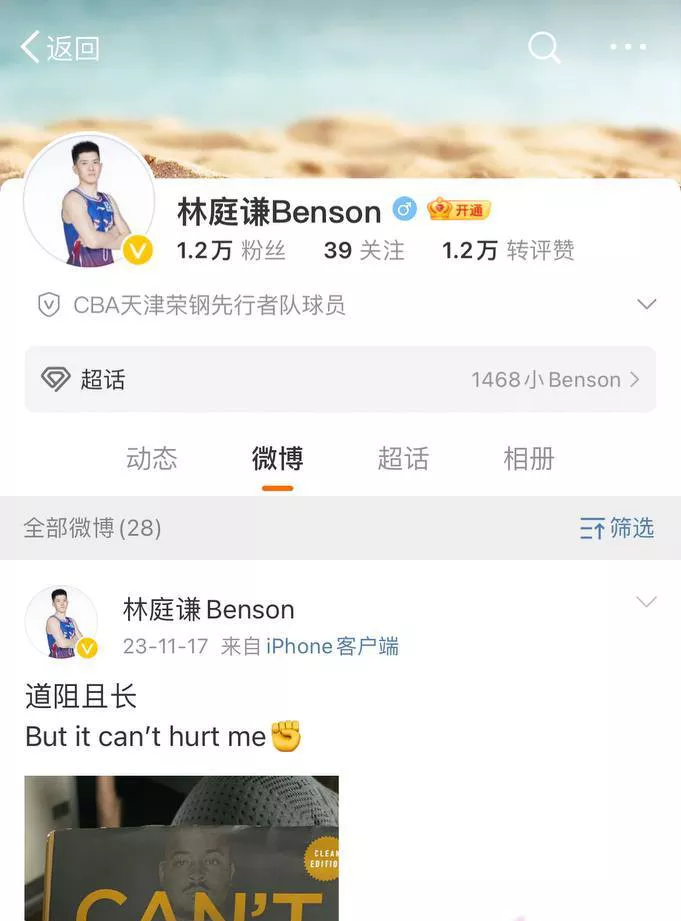Expand the post options chevron on 23-11-17 post
The image size is (681, 921).
tap(646, 602)
